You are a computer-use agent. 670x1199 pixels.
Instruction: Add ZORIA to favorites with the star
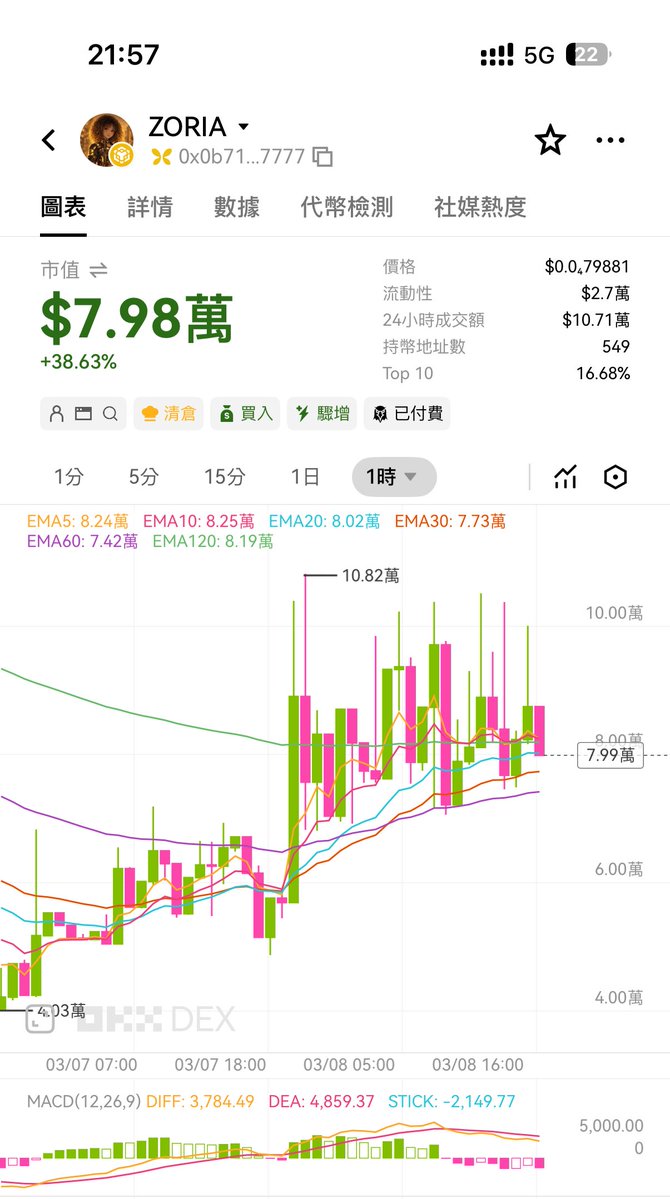tap(550, 140)
